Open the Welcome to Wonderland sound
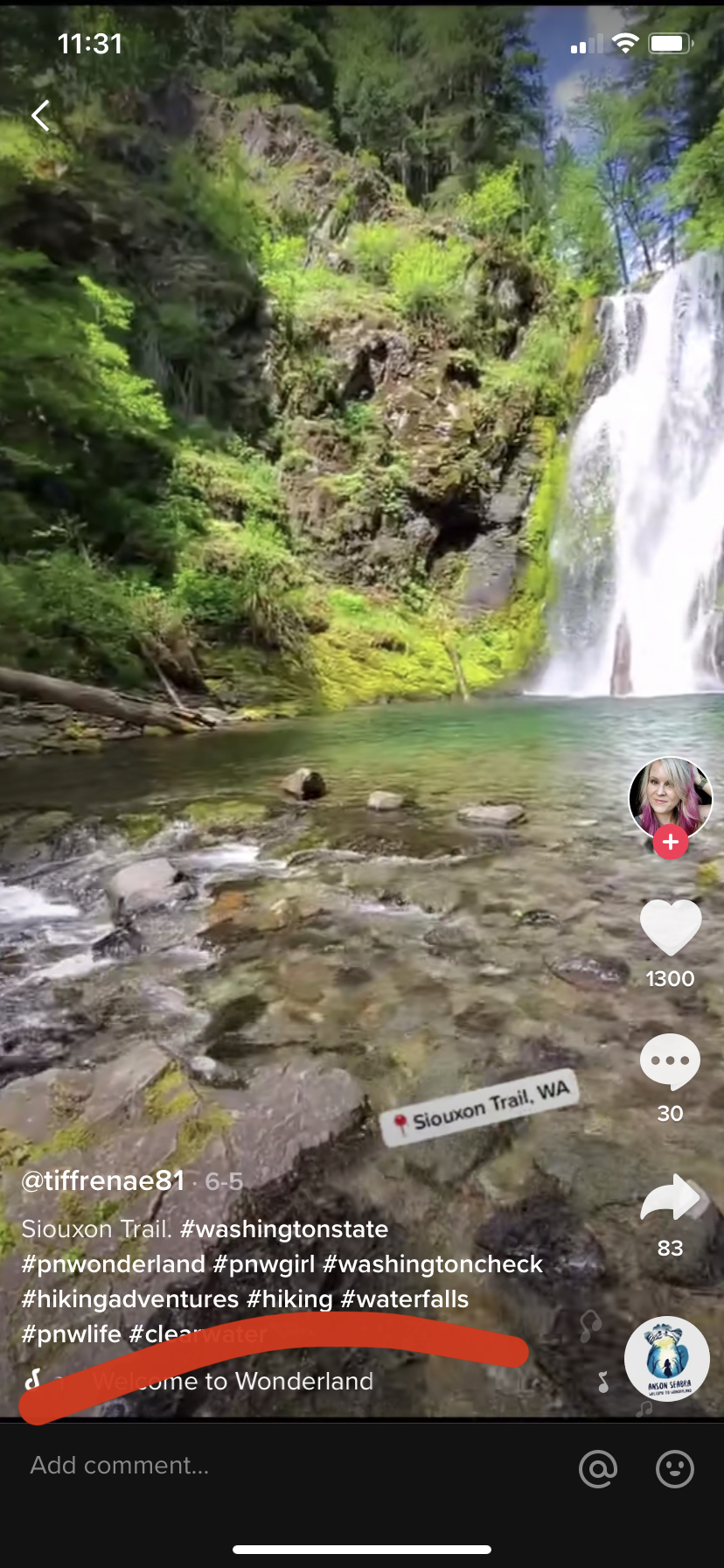The width and height of the screenshot is (724, 1568). (x=233, y=1381)
